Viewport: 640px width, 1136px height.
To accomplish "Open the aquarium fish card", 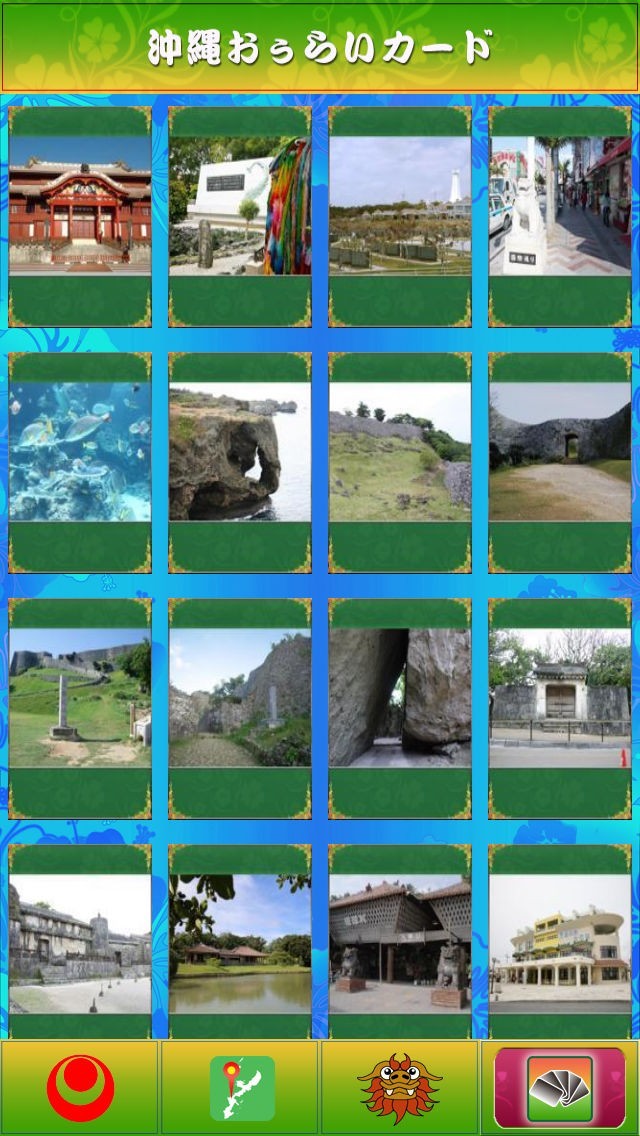I will (x=80, y=462).
